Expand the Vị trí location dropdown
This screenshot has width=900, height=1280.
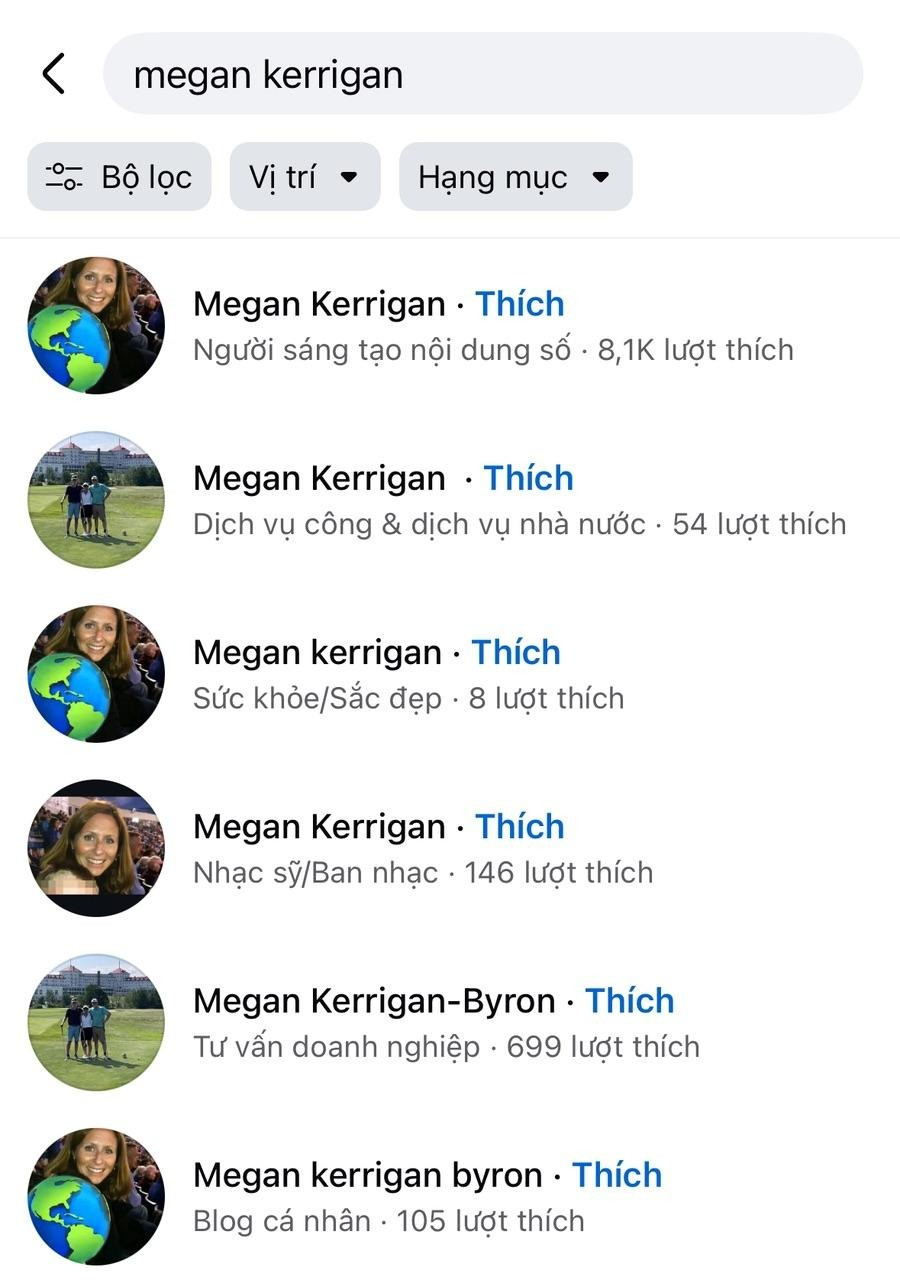click(x=304, y=176)
